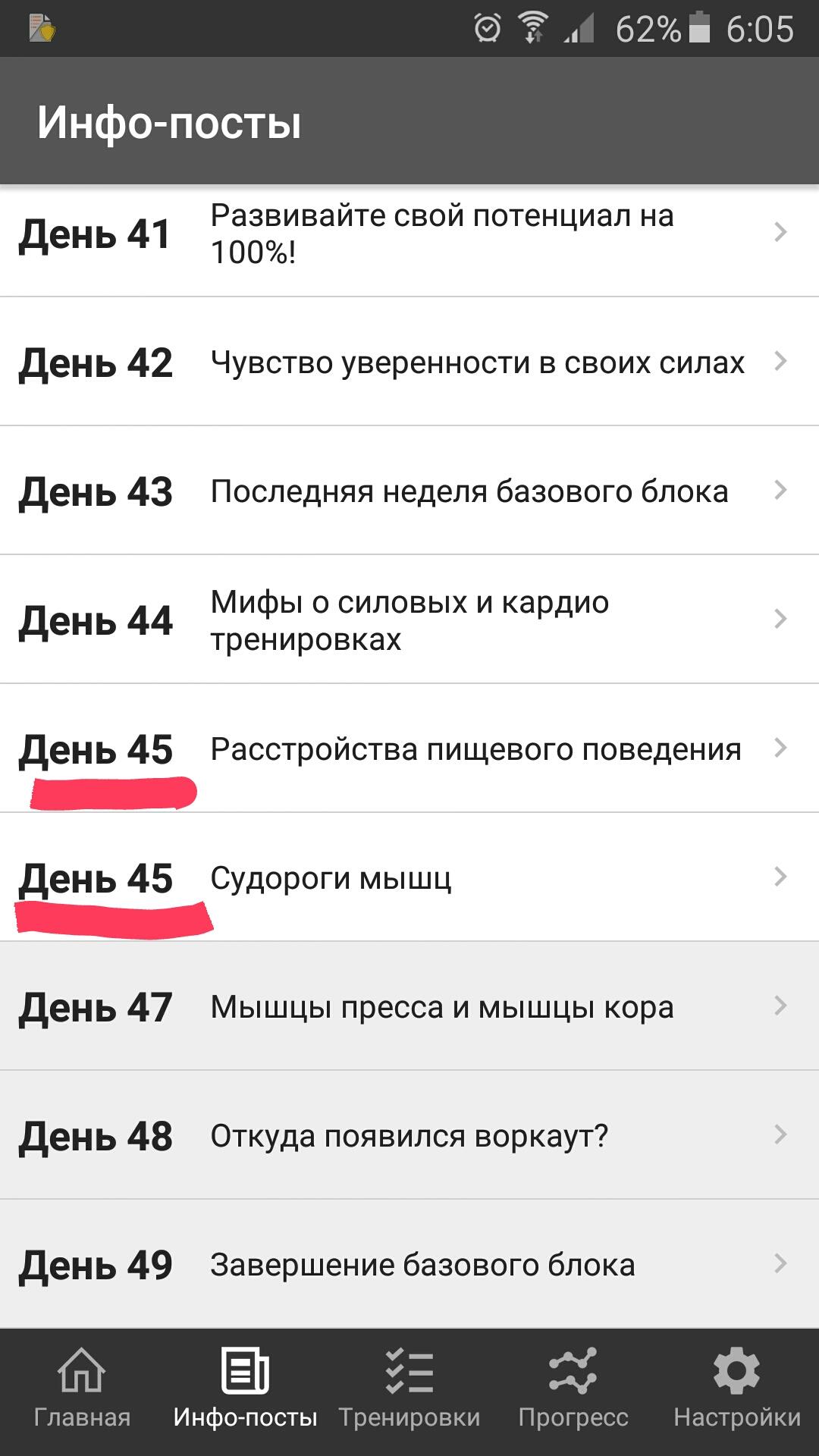
Task: Open the Настройки tab
Action: 737,1389
